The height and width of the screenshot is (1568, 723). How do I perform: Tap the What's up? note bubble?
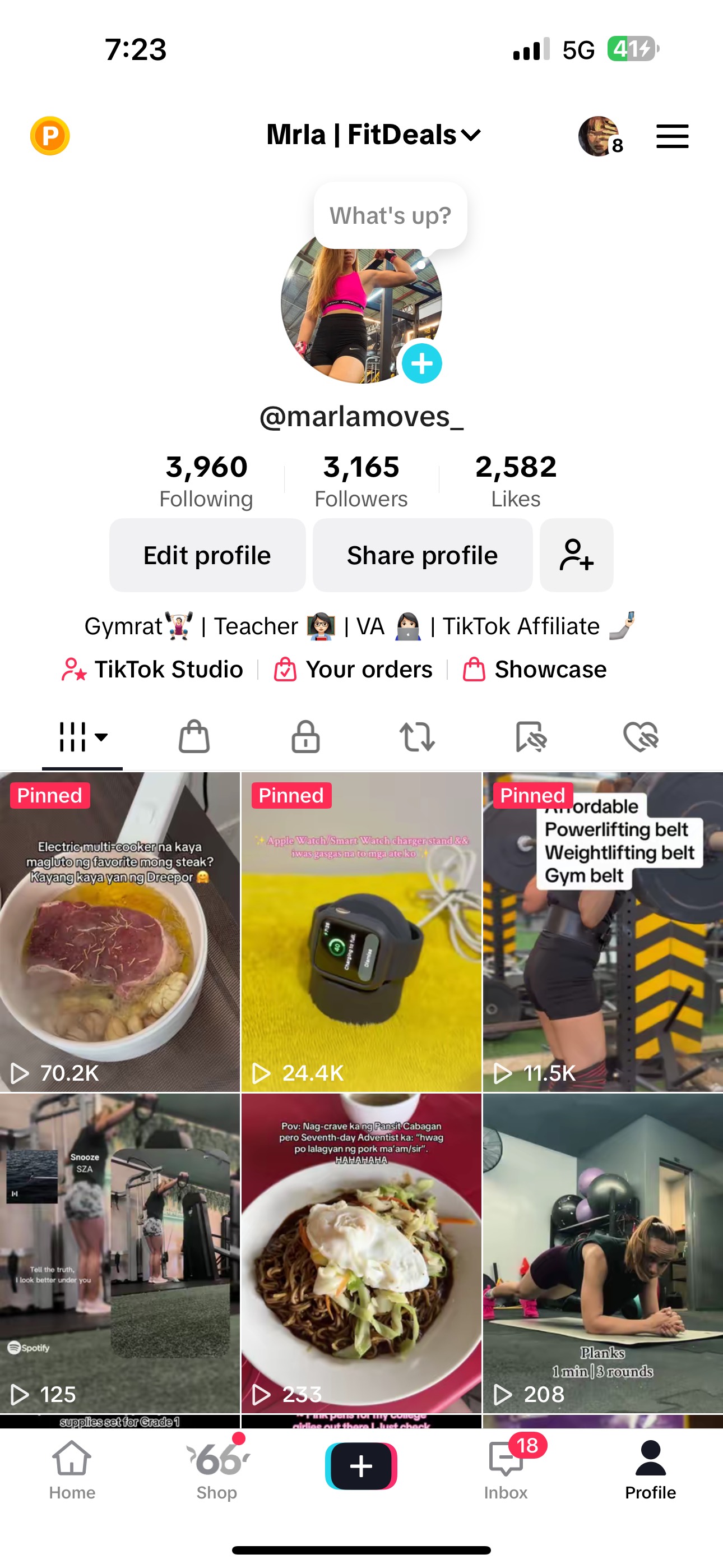click(390, 215)
